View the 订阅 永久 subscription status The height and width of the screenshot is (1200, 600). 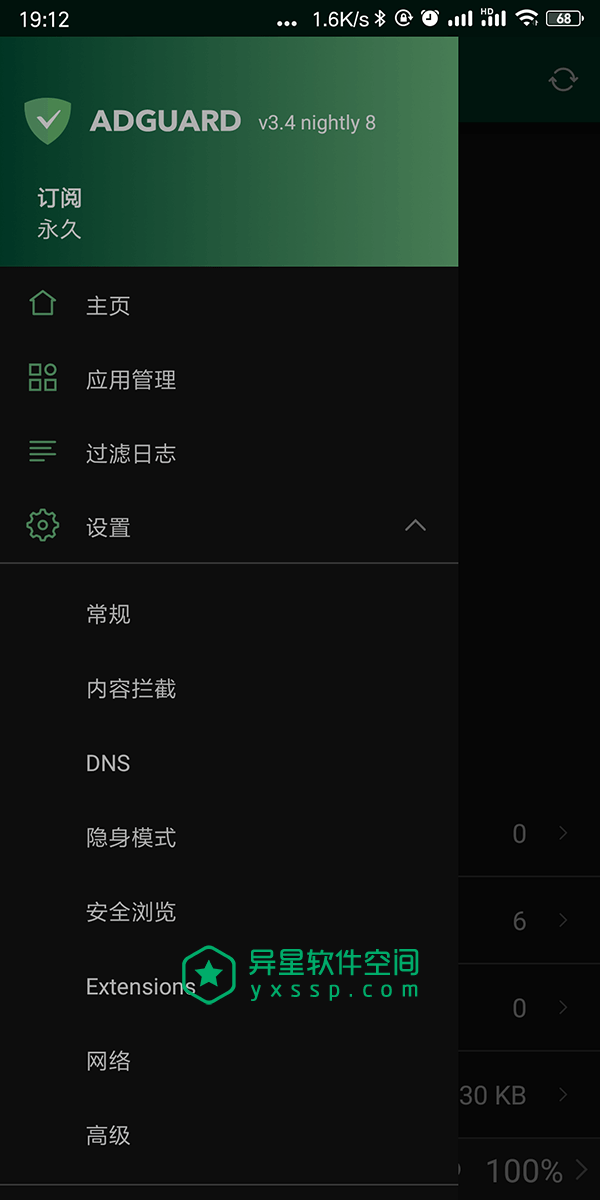pos(60,213)
